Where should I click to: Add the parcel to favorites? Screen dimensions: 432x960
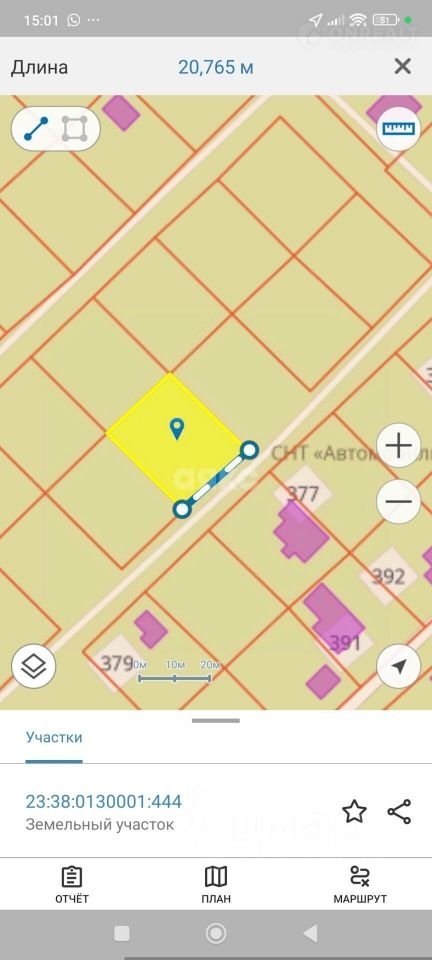[x=354, y=812]
